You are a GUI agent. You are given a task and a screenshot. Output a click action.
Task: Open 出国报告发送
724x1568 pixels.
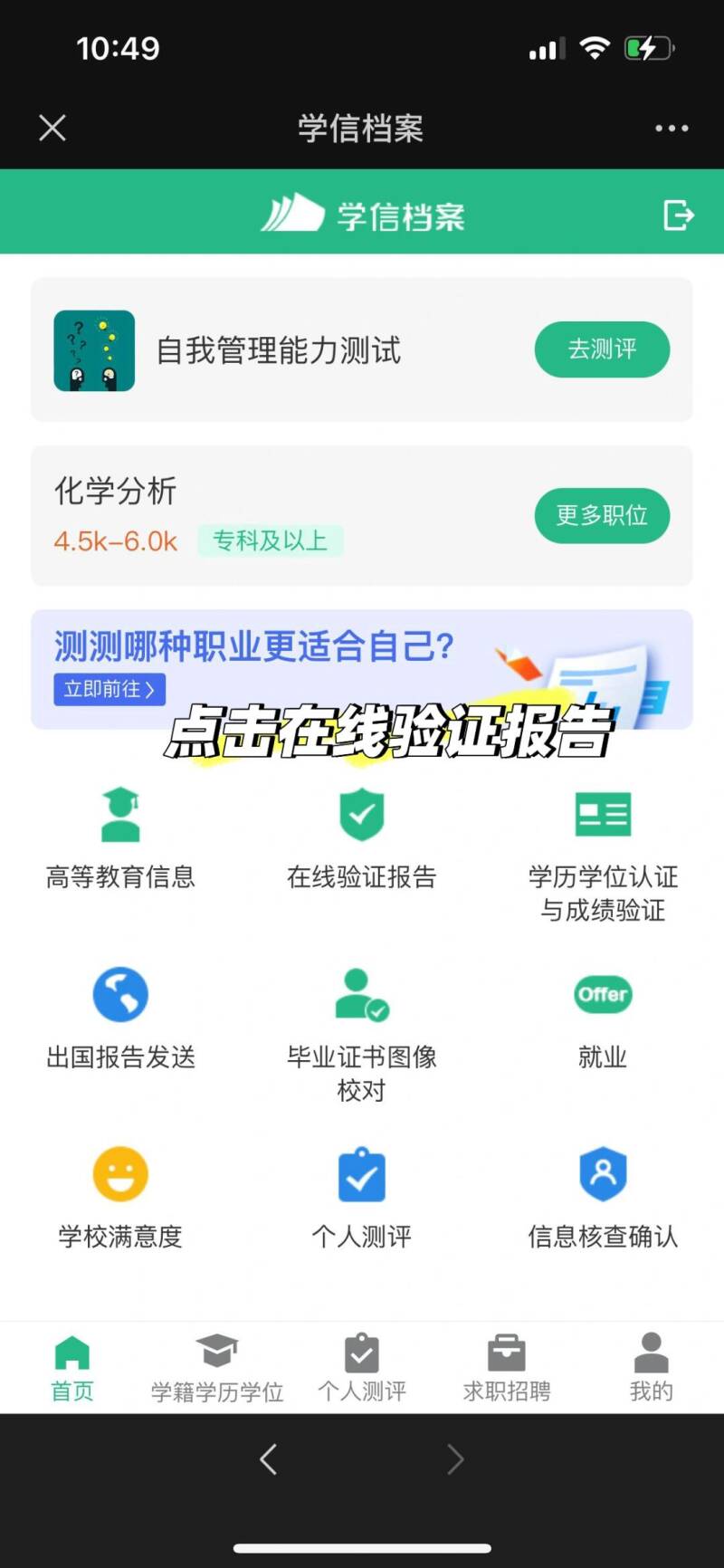point(120,1018)
